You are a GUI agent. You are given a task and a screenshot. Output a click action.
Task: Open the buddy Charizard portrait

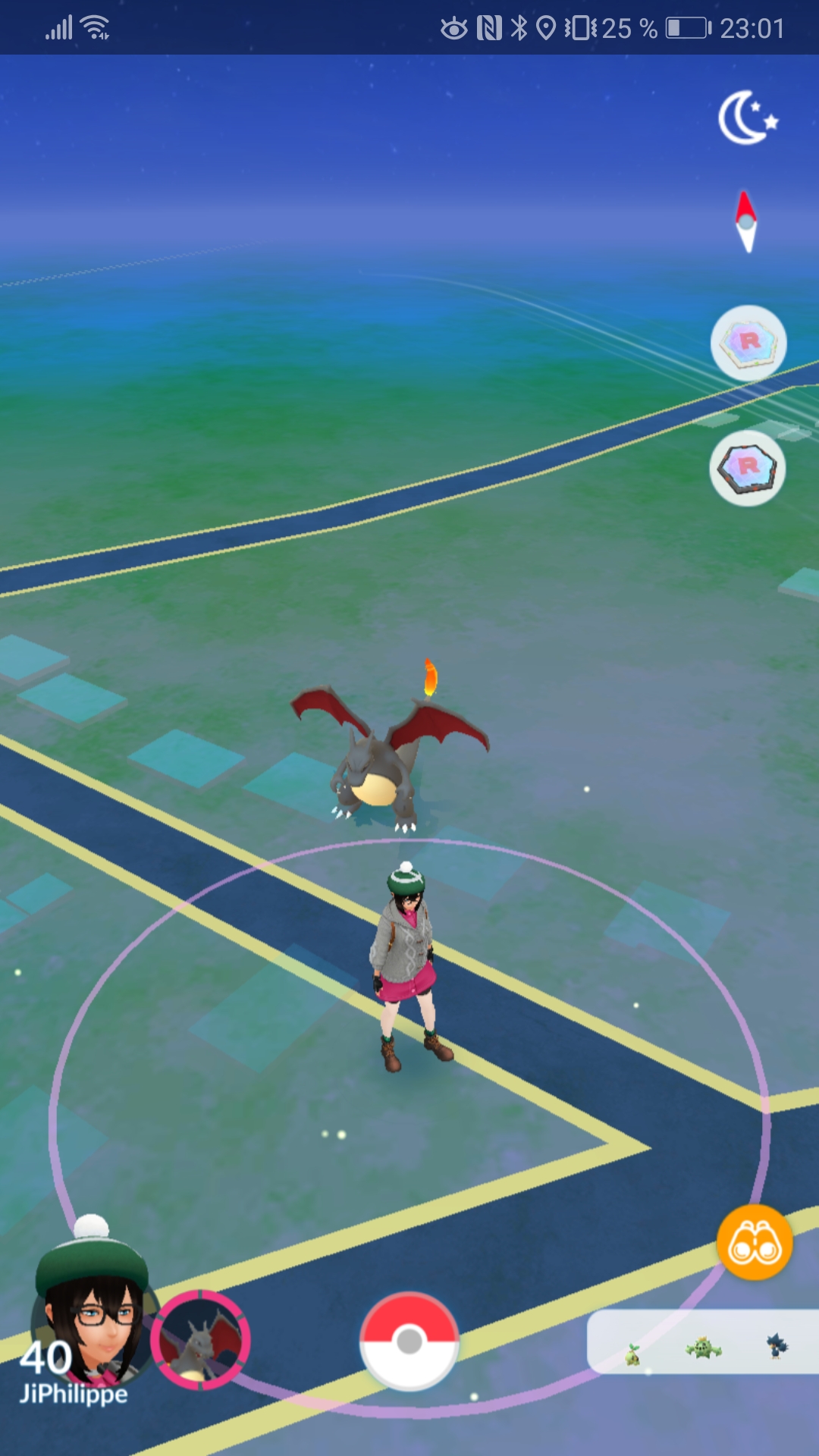tap(200, 1340)
